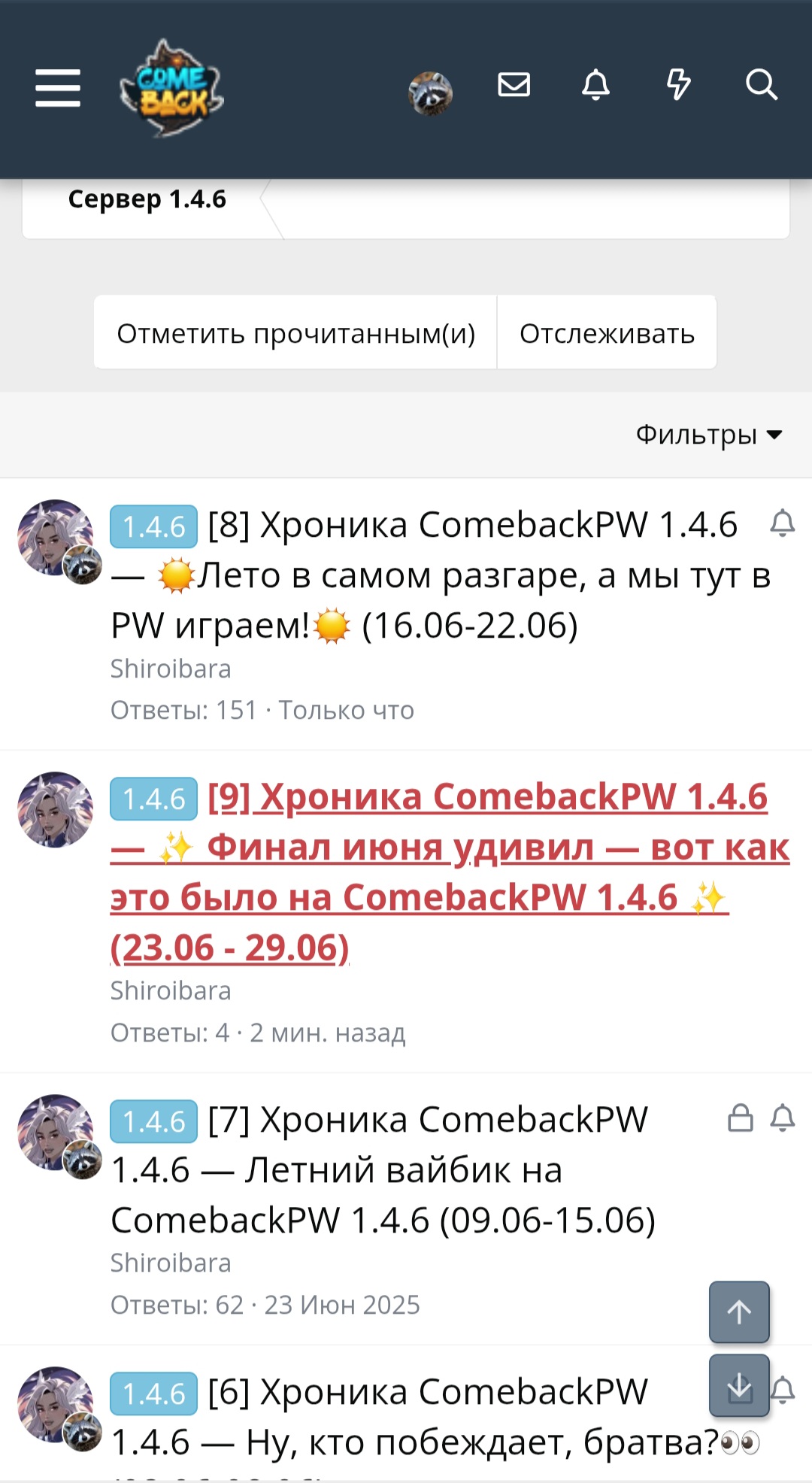Viewport: 812px width, 1483px height.
Task: Open Shiroibara's profile under thread [9]
Action: click(171, 991)
